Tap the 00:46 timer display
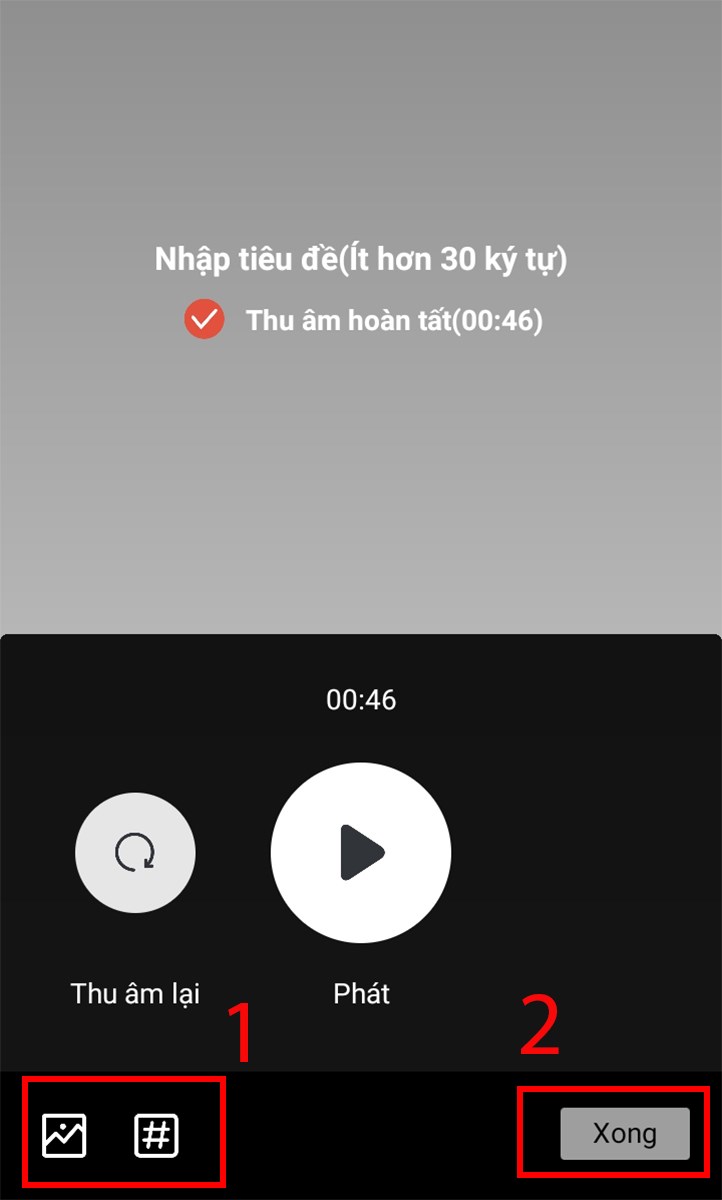 coord(361,699)
